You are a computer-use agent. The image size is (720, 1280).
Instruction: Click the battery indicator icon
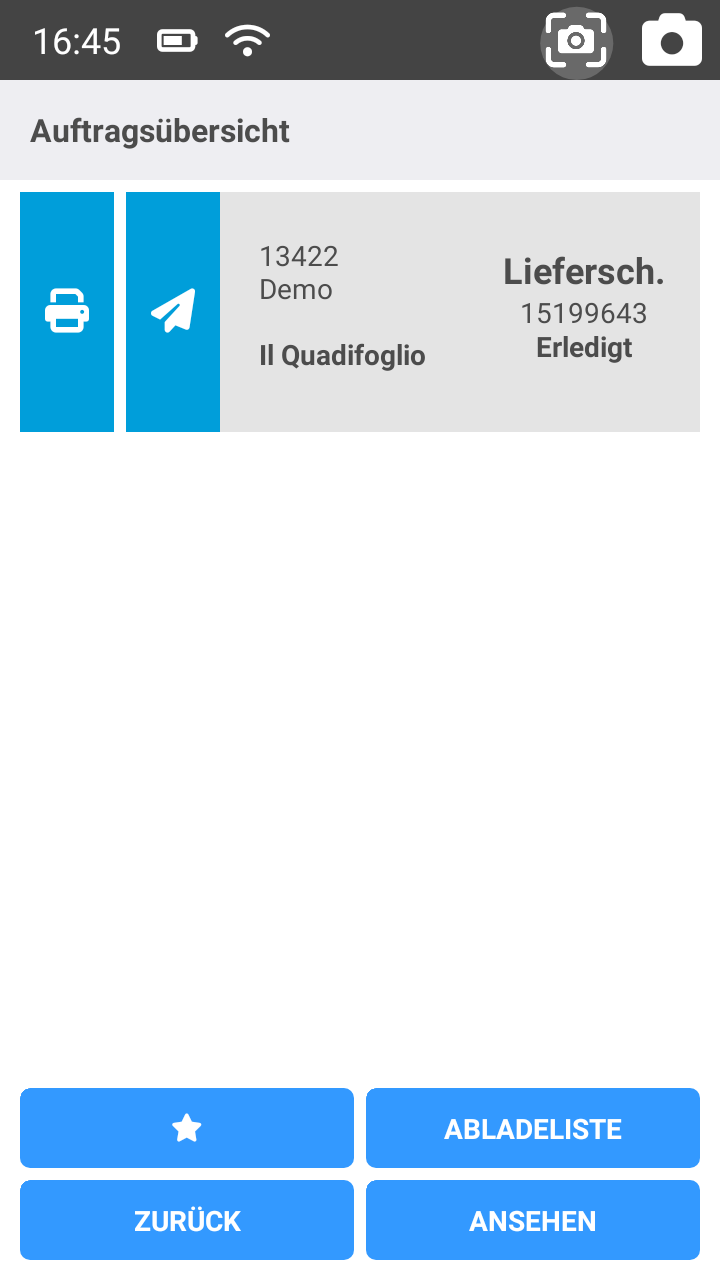coord(177,40)
